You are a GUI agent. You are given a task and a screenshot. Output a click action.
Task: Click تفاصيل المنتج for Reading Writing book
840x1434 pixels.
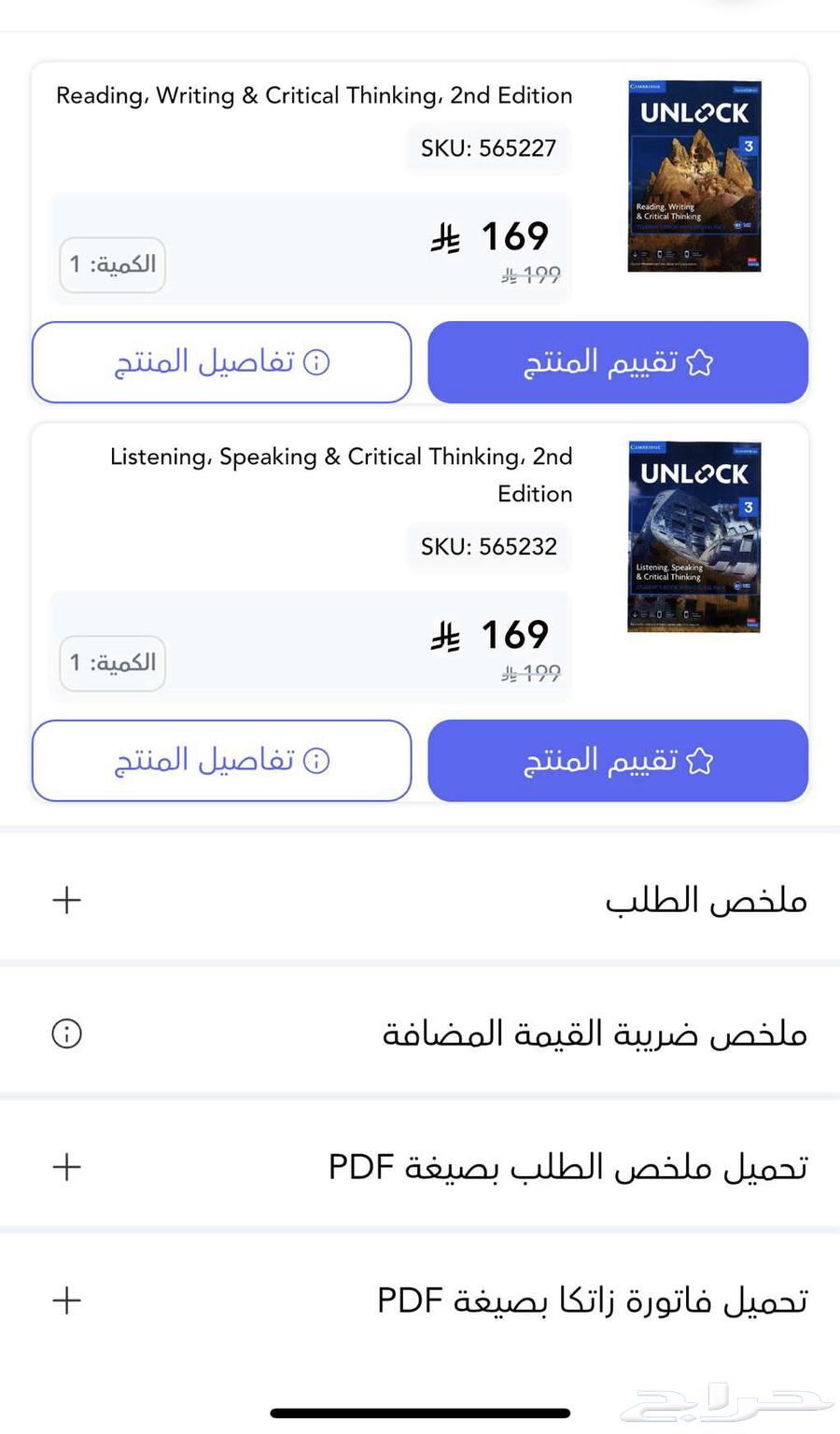click(x=221, y=362)
